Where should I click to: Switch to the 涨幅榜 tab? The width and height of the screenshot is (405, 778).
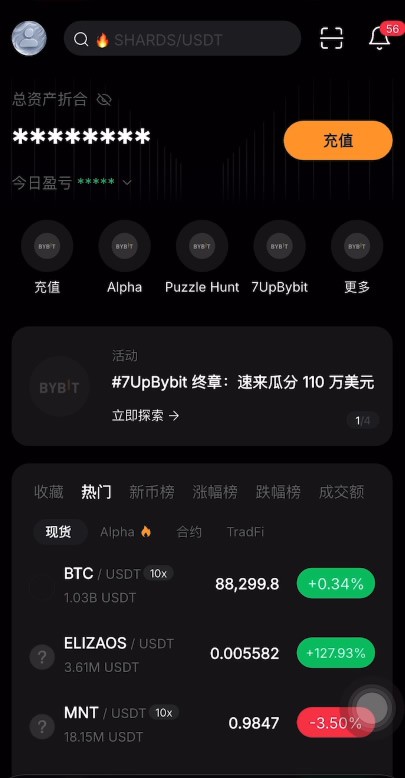215,492
